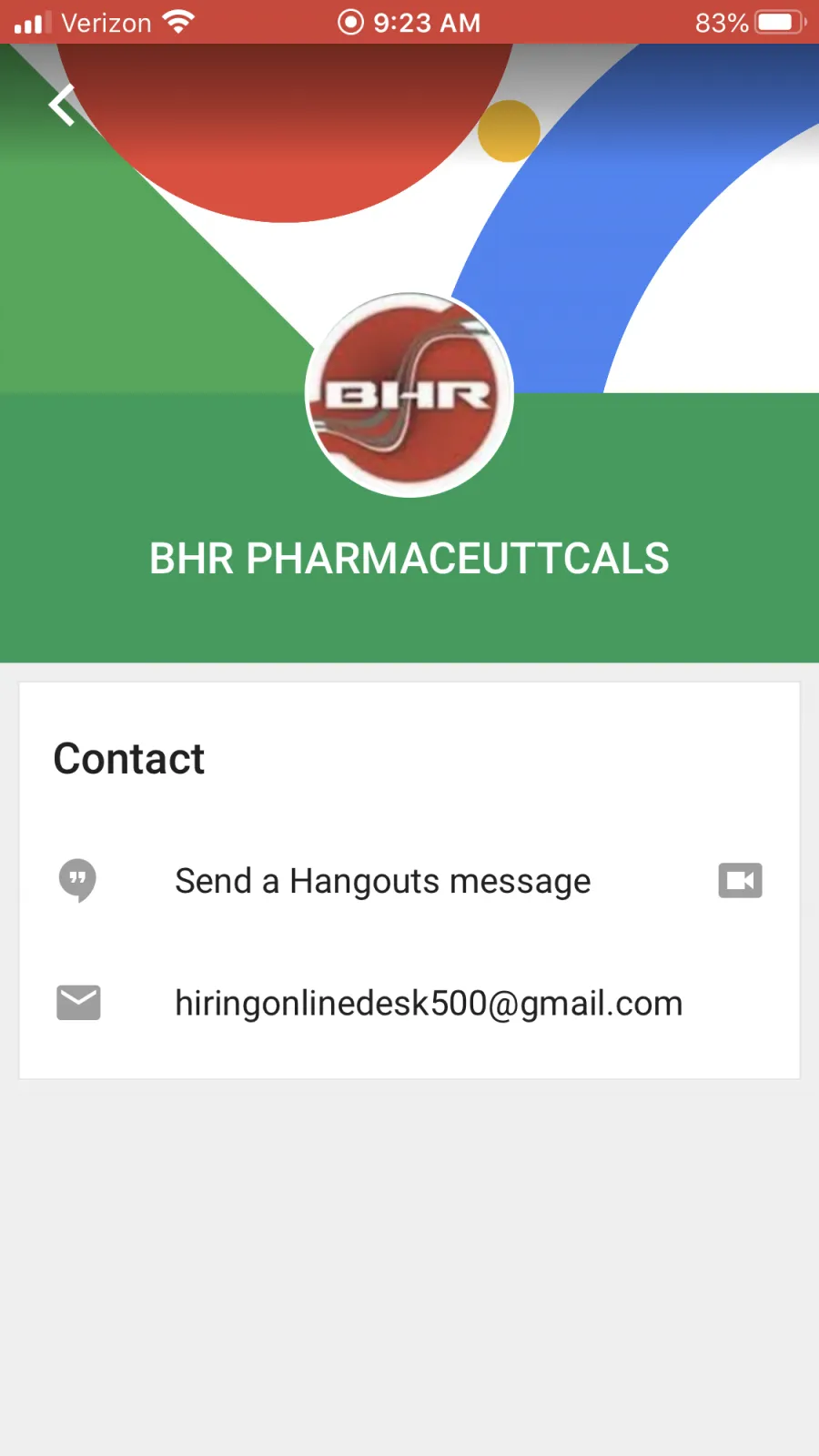
Task: Start a video call via camera icon
Action: pyautogui.click(x=740, y=881)
